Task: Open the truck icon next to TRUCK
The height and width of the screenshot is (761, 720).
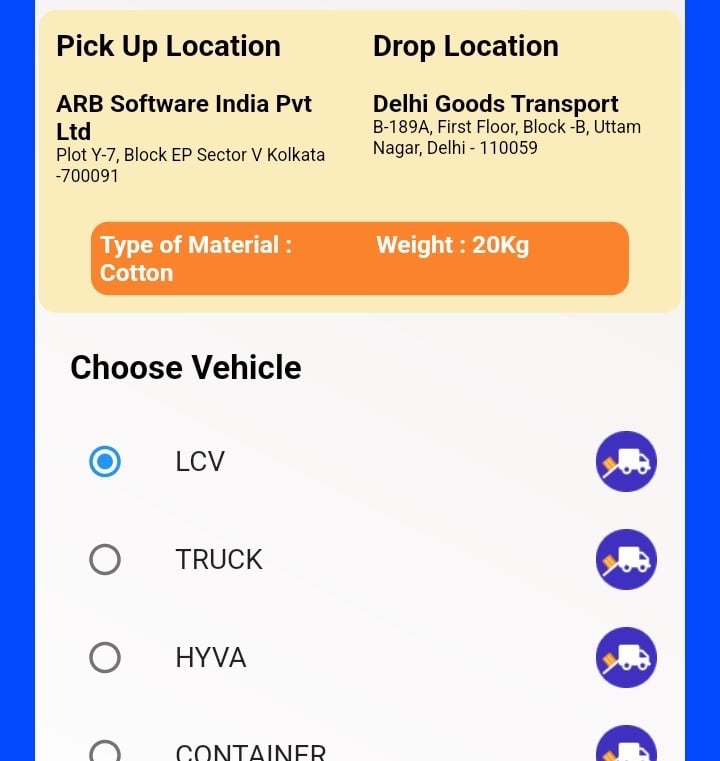Action: click(626, 559)
